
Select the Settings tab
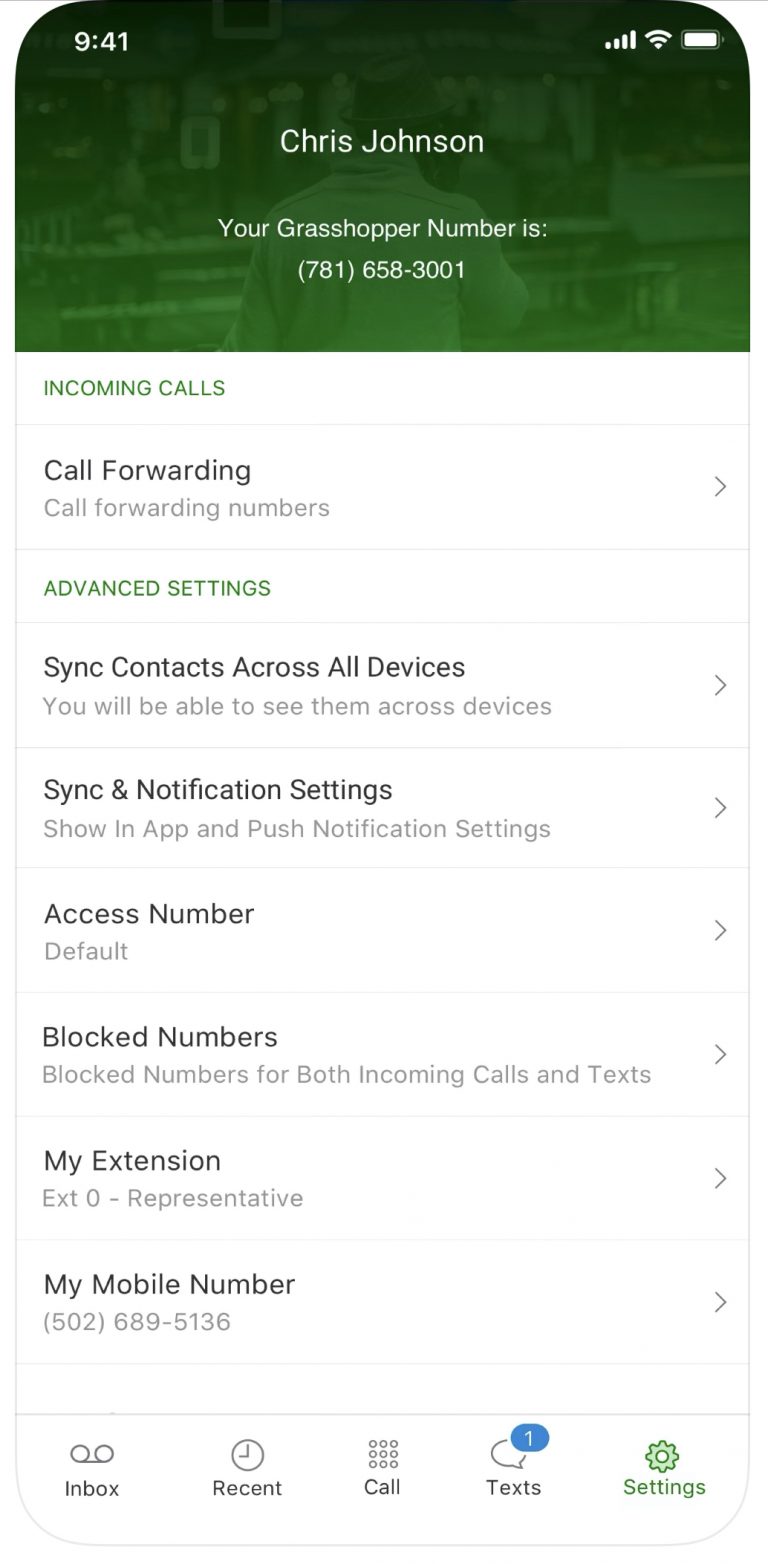pos(664,1469)
